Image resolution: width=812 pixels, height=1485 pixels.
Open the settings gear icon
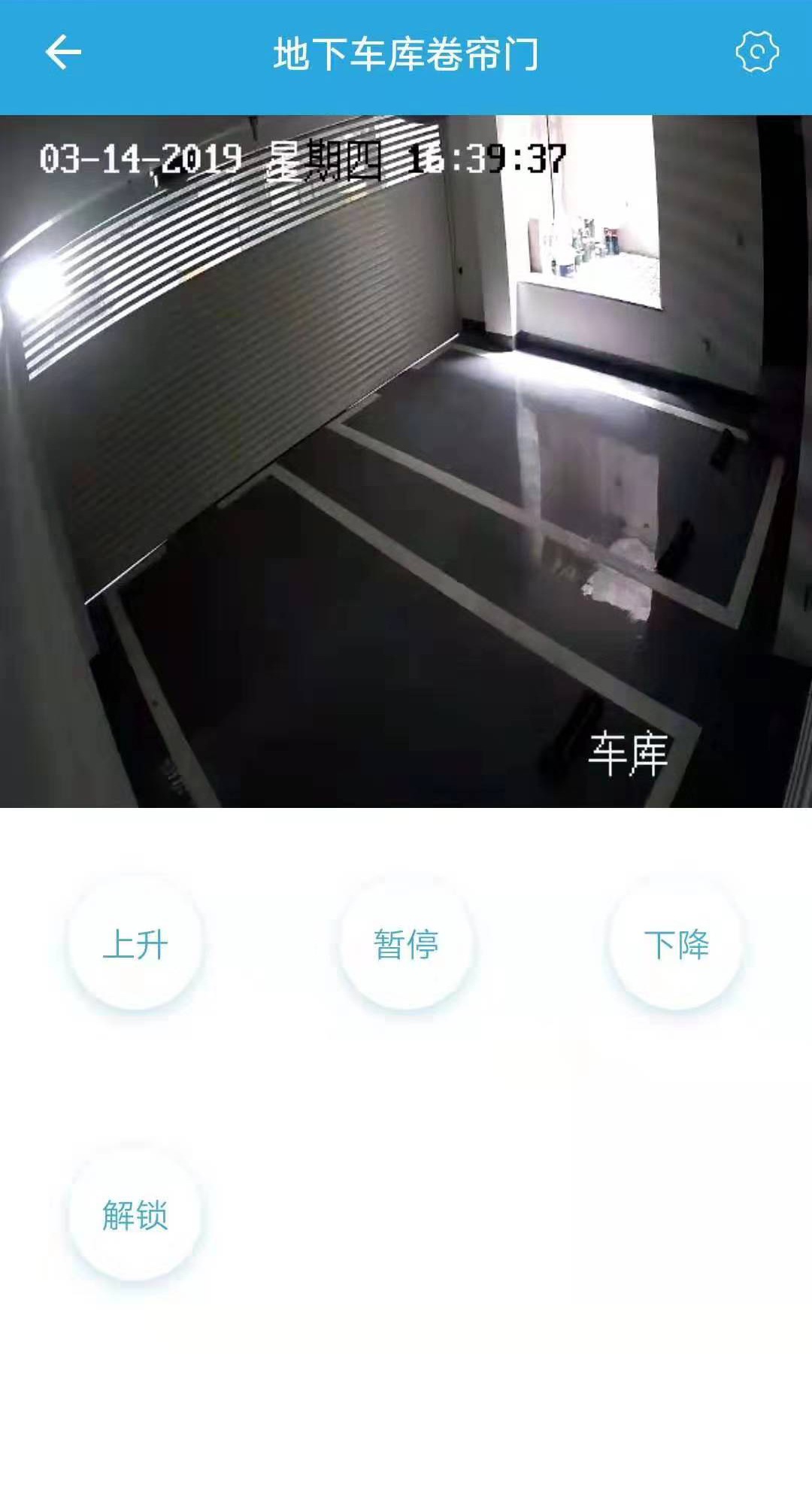(756, 52)
